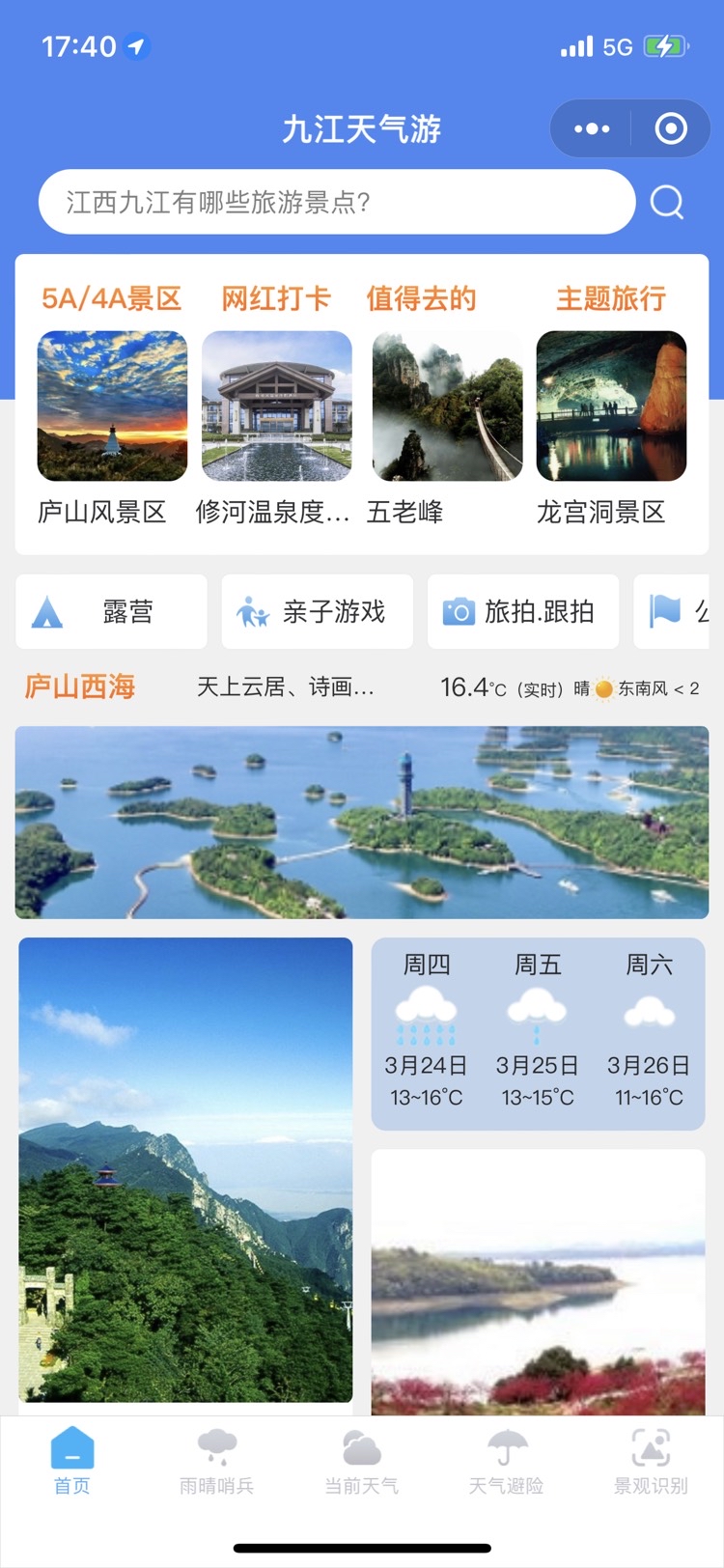This screenshot has width=724, height=1568.
Task: Tap the 龙宫洞景区 cave thumbnail
Action: [x=611, y=406]
